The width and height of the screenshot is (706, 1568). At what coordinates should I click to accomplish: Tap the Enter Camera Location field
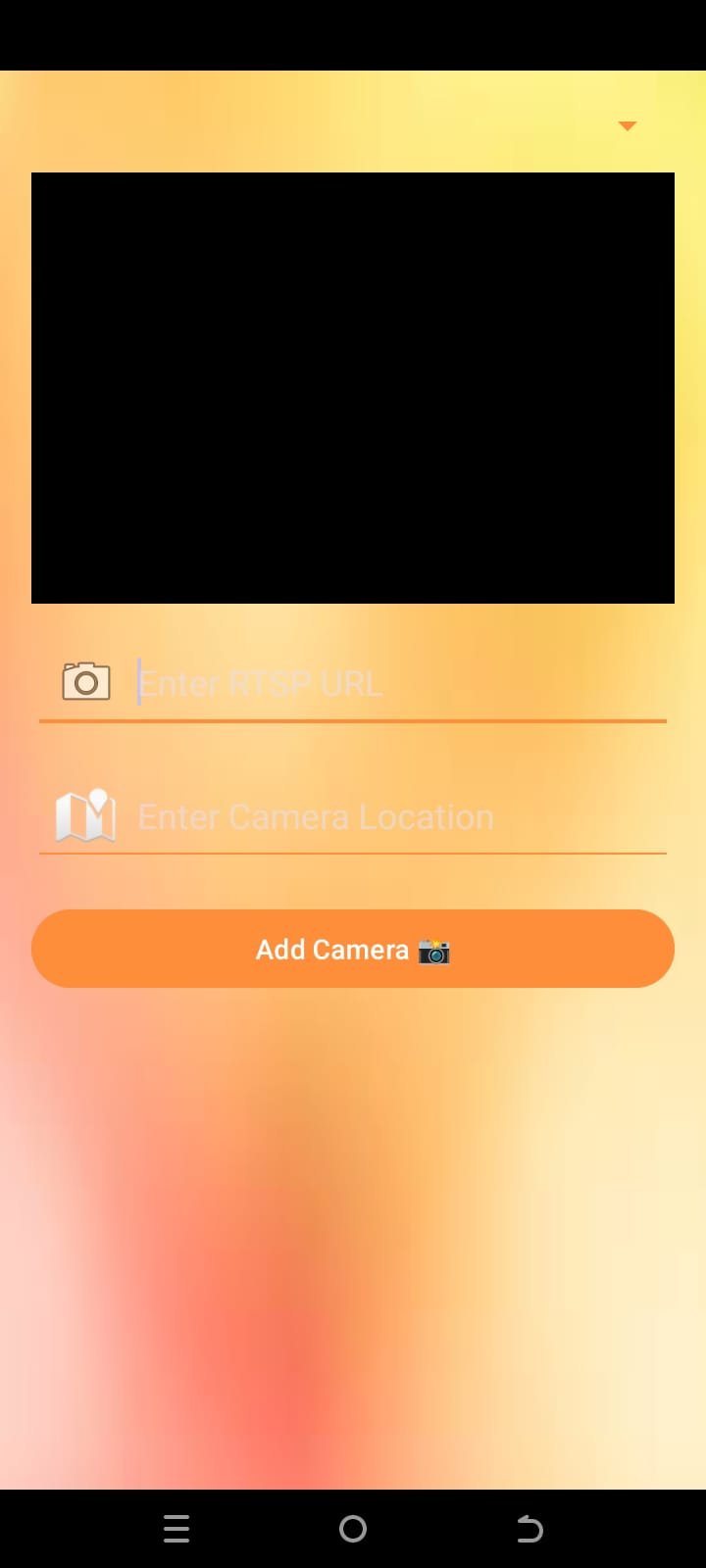pyautogui.click(x=400, y=816)
